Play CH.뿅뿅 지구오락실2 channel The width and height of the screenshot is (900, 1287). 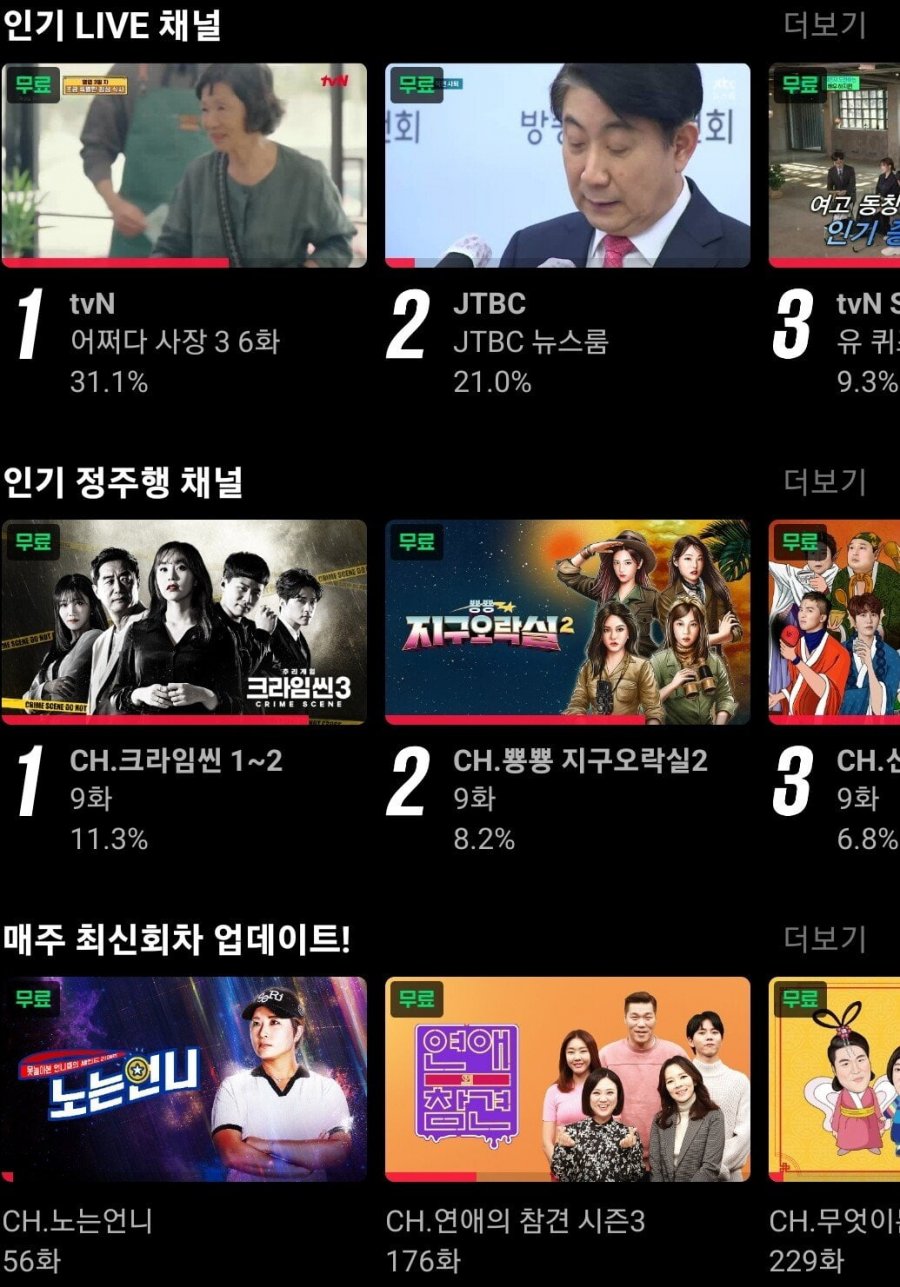point(567,621)
